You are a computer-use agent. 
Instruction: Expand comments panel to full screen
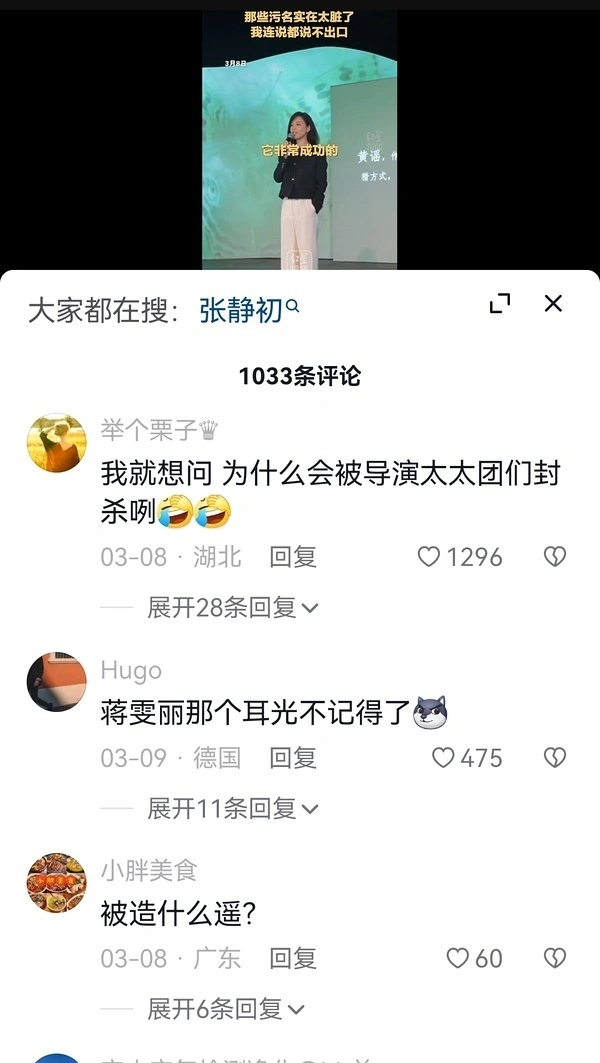(500, 304)
